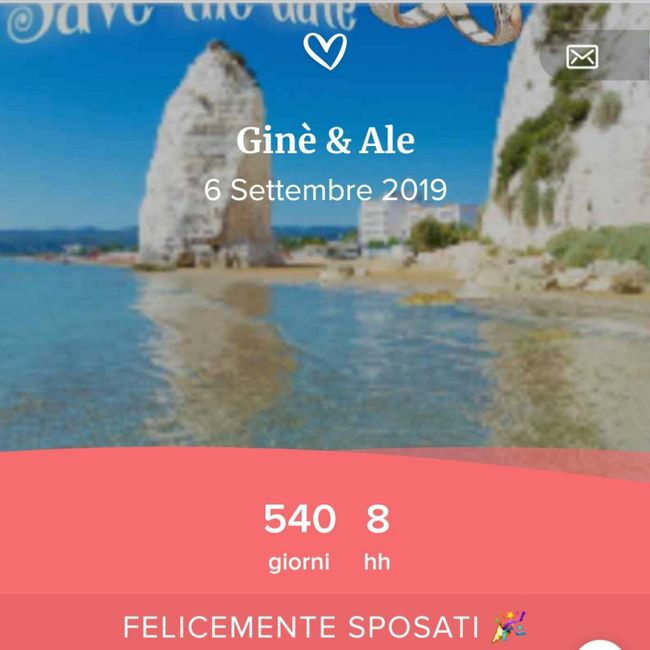
Task: Open the envelope messages icon
Action: pyautogui.click(x=582, y=57)
